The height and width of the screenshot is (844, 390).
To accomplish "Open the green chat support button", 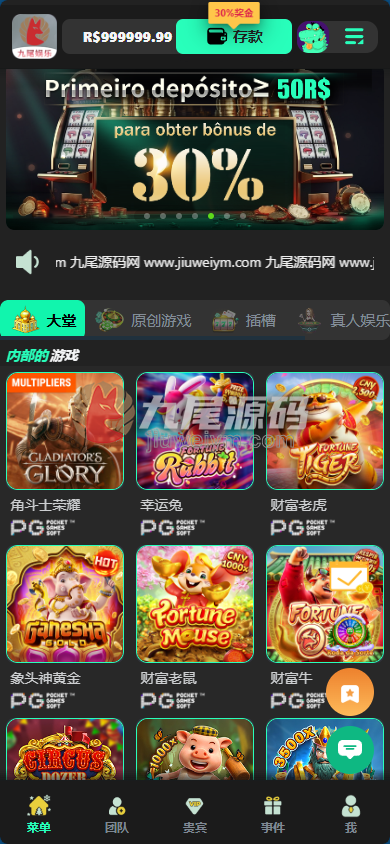I will pyautogui.click(x=350, y=750).
